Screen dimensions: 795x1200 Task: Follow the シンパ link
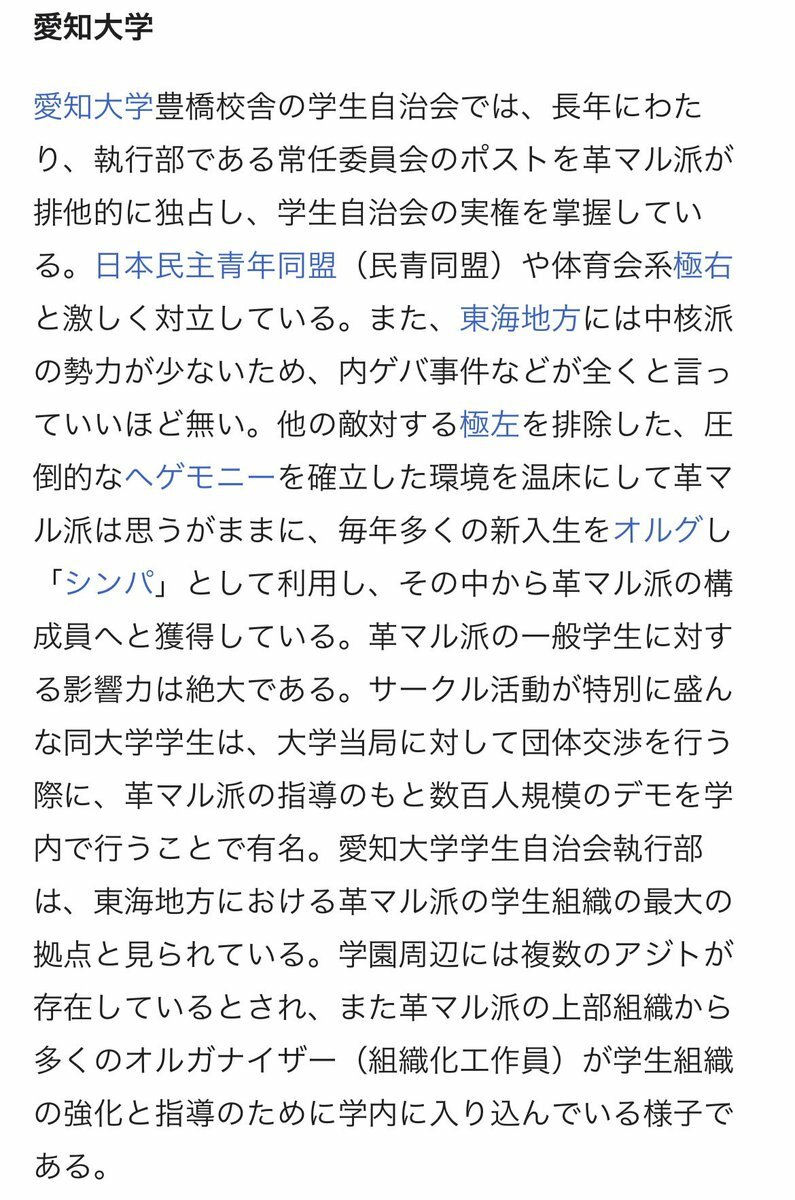coord(108,583)
